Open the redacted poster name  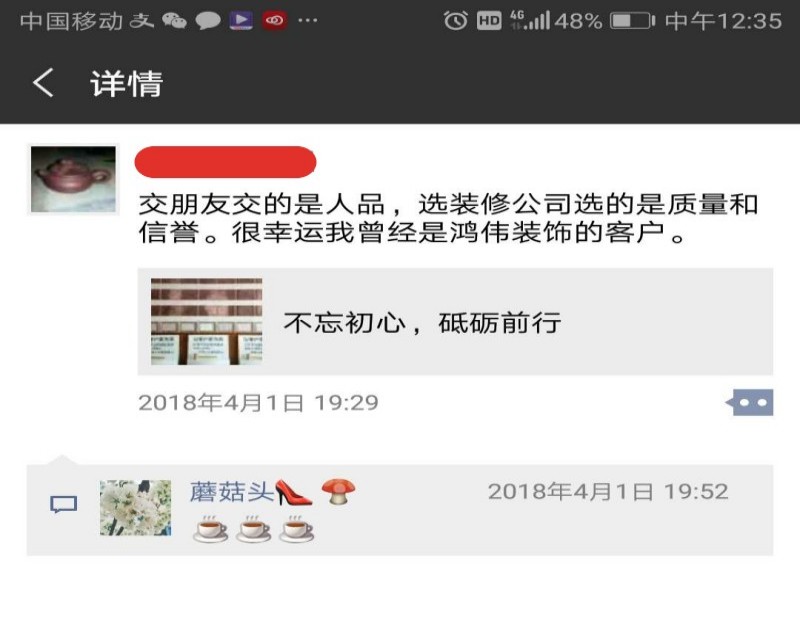coord(225,161)
